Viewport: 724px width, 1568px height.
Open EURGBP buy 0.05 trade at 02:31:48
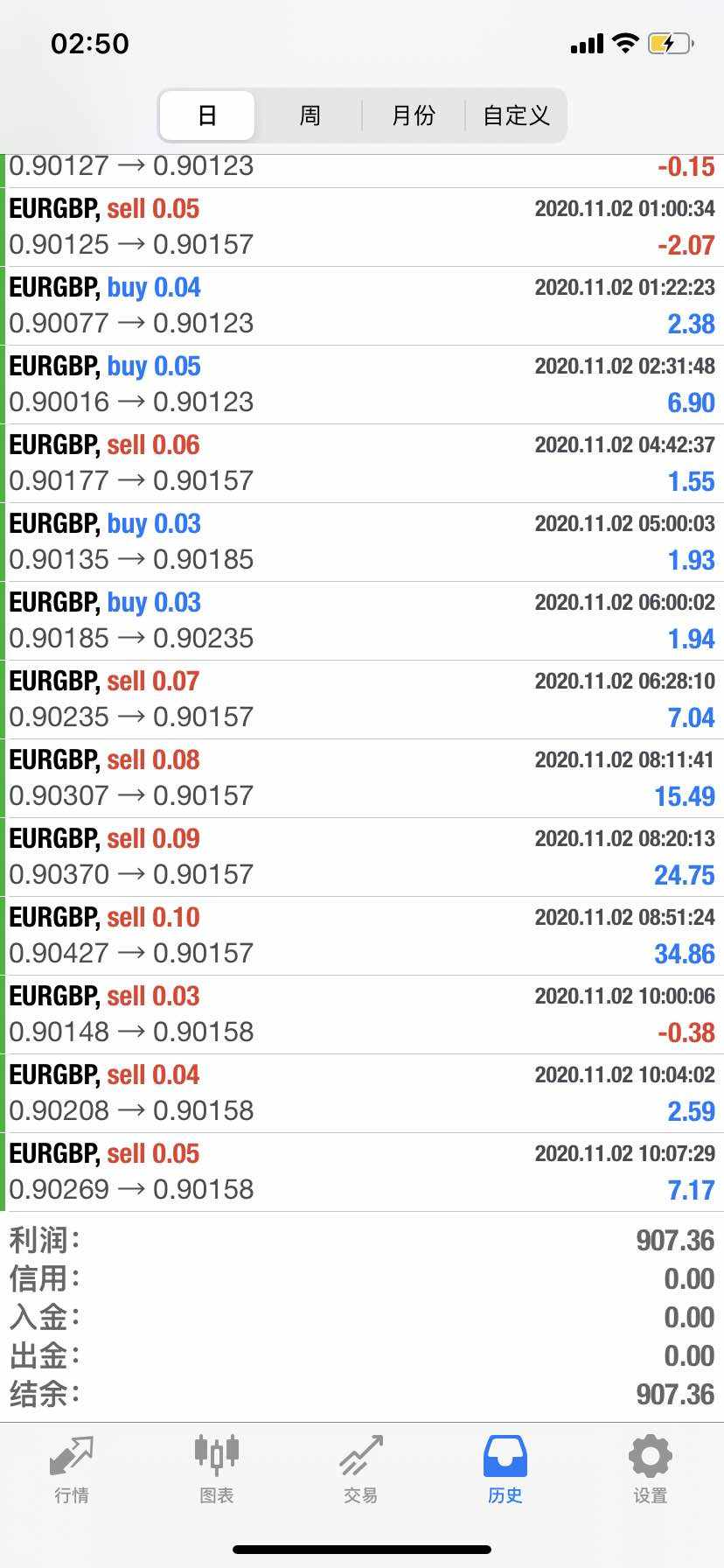[362, 384]
